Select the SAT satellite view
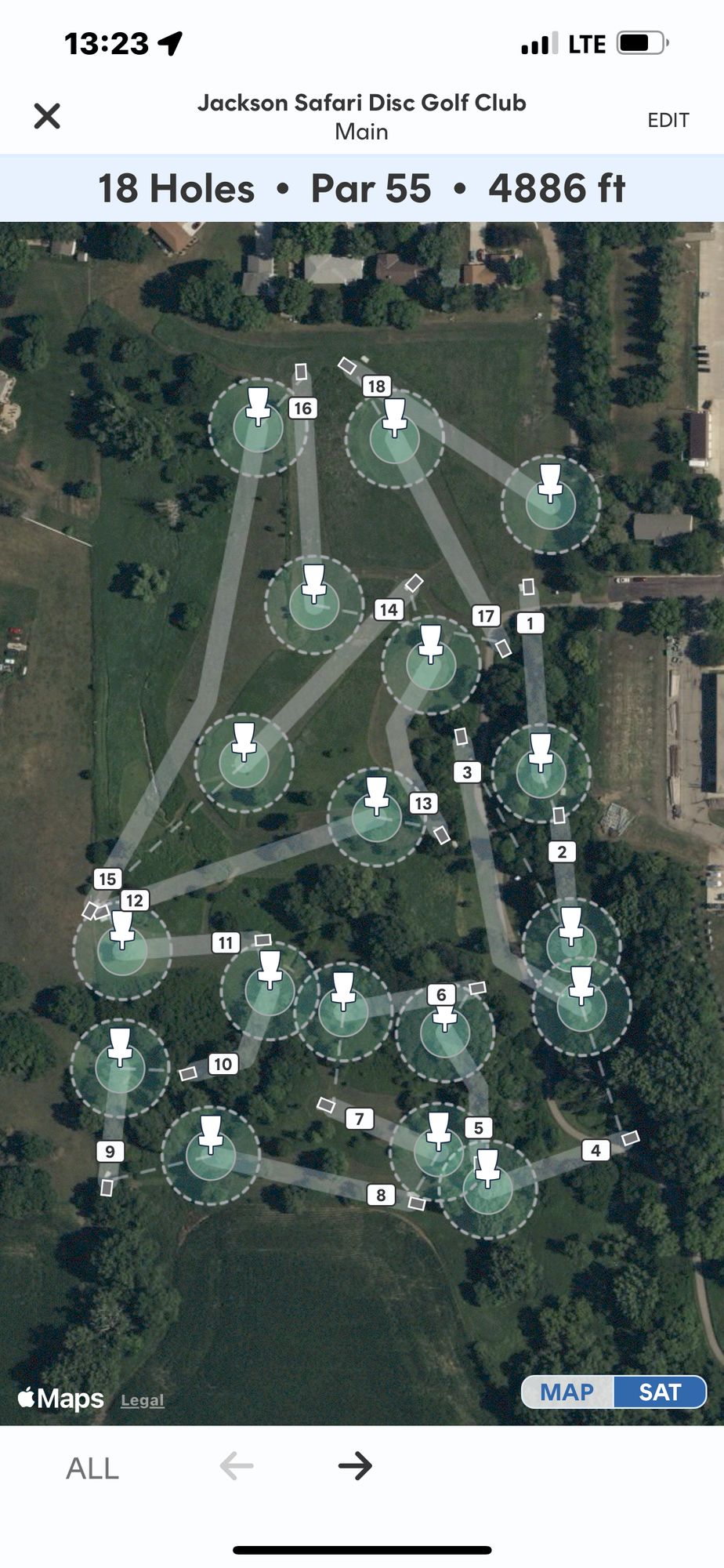Image resolution: width=724 pixels, height=1568 pixels. (x=659, y=1392)
